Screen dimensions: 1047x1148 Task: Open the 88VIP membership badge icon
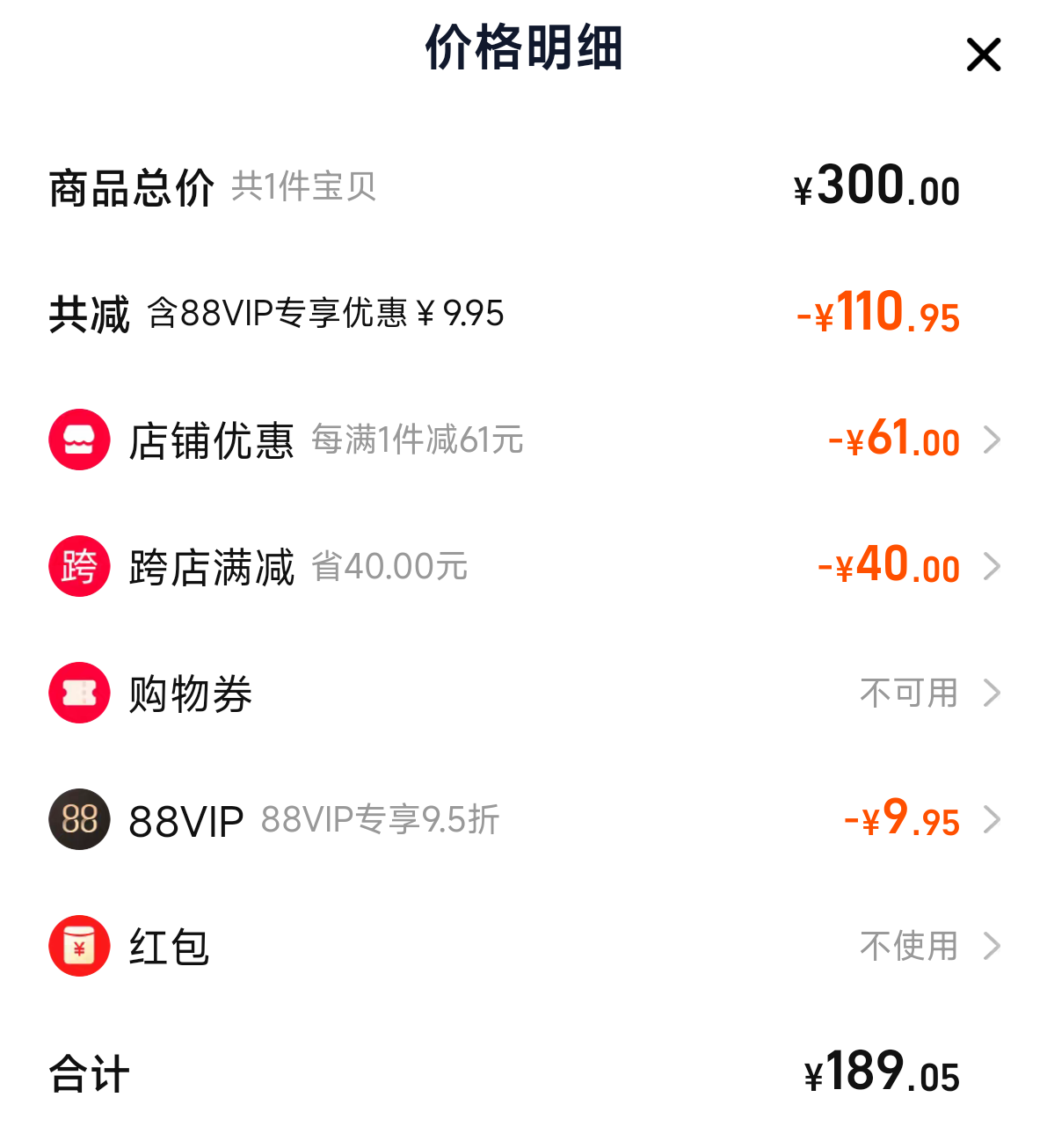pyautogui.click(x=79, y=820)
